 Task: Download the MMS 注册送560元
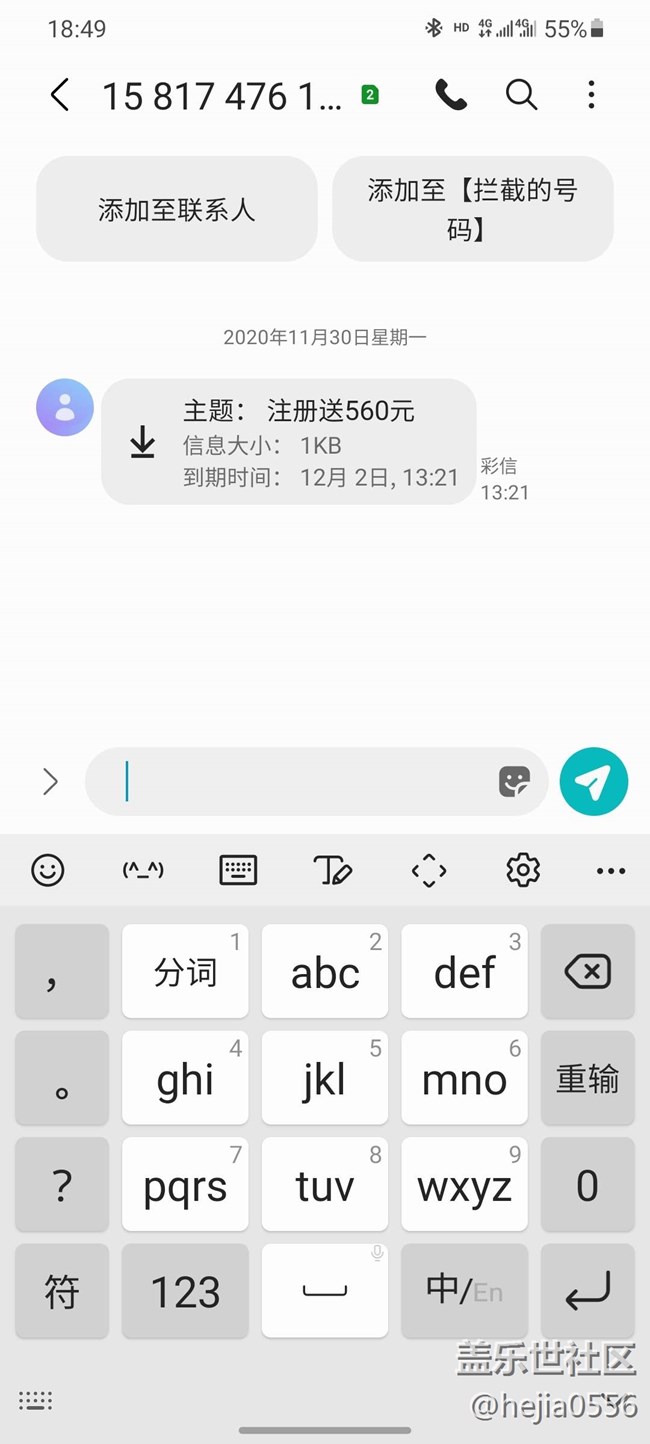[x=143, y=442]
